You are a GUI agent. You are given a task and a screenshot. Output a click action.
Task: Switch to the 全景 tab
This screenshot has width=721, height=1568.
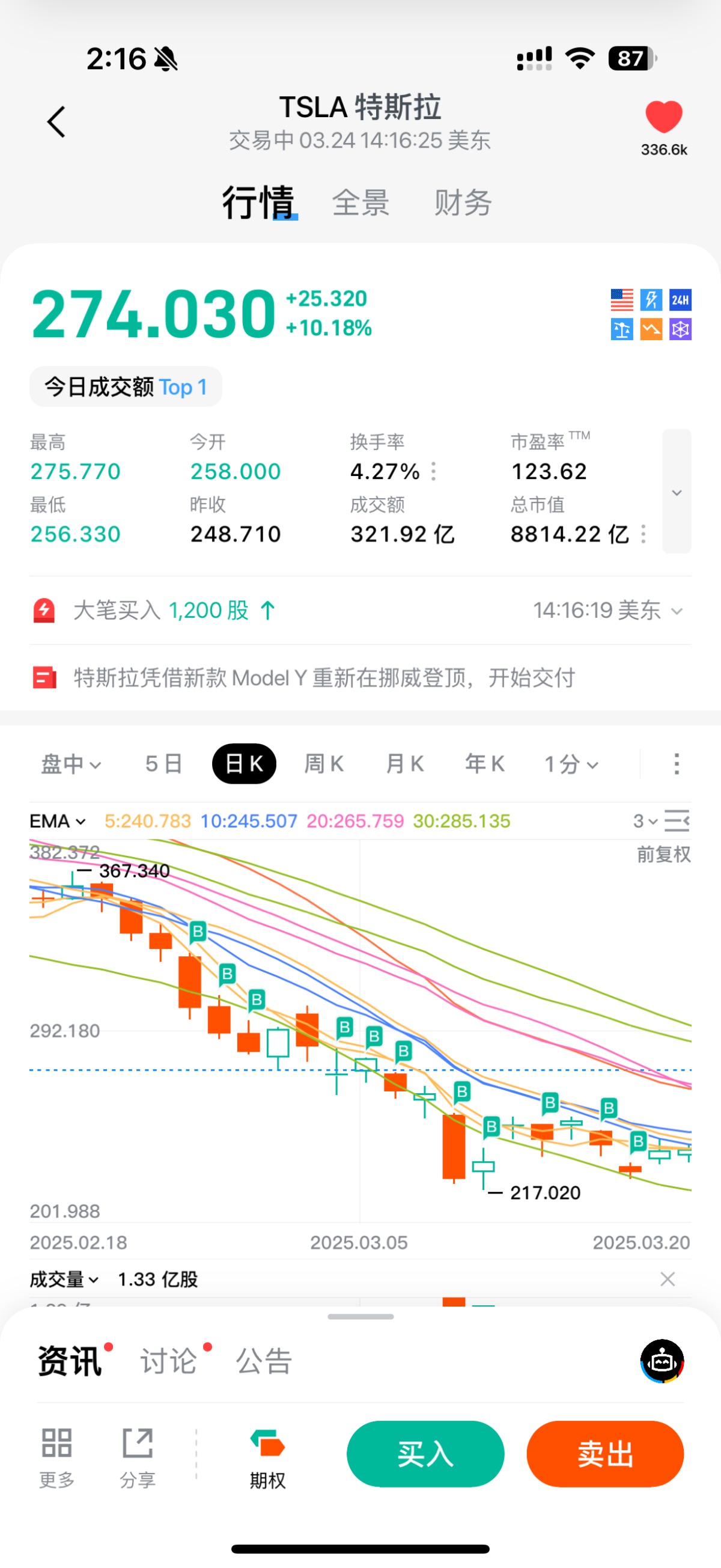click(360, 203)
